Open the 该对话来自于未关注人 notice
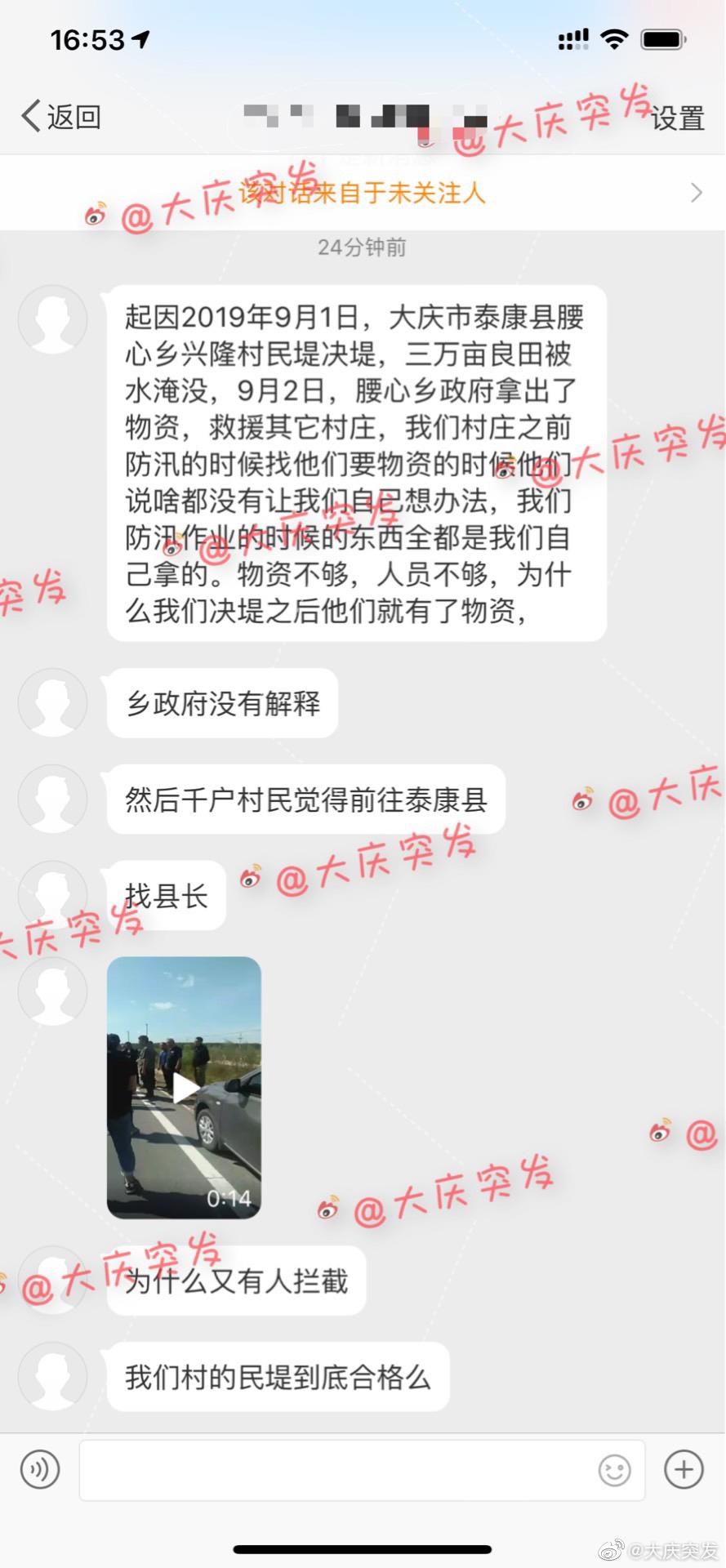This screenshot has width=726, height=1568. (363, 193)
